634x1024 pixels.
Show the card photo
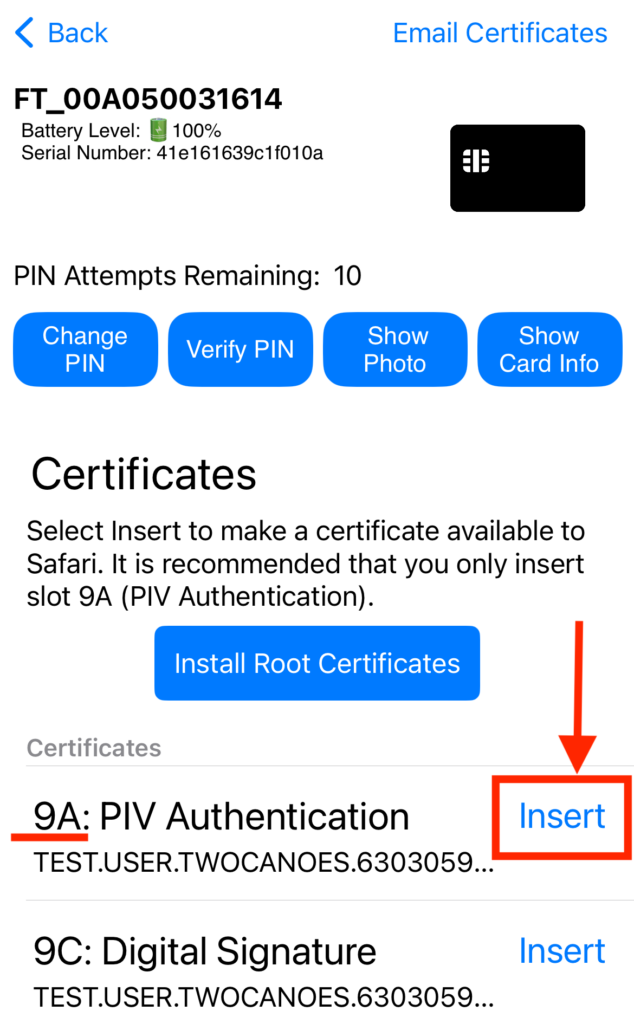pos(395,349)
